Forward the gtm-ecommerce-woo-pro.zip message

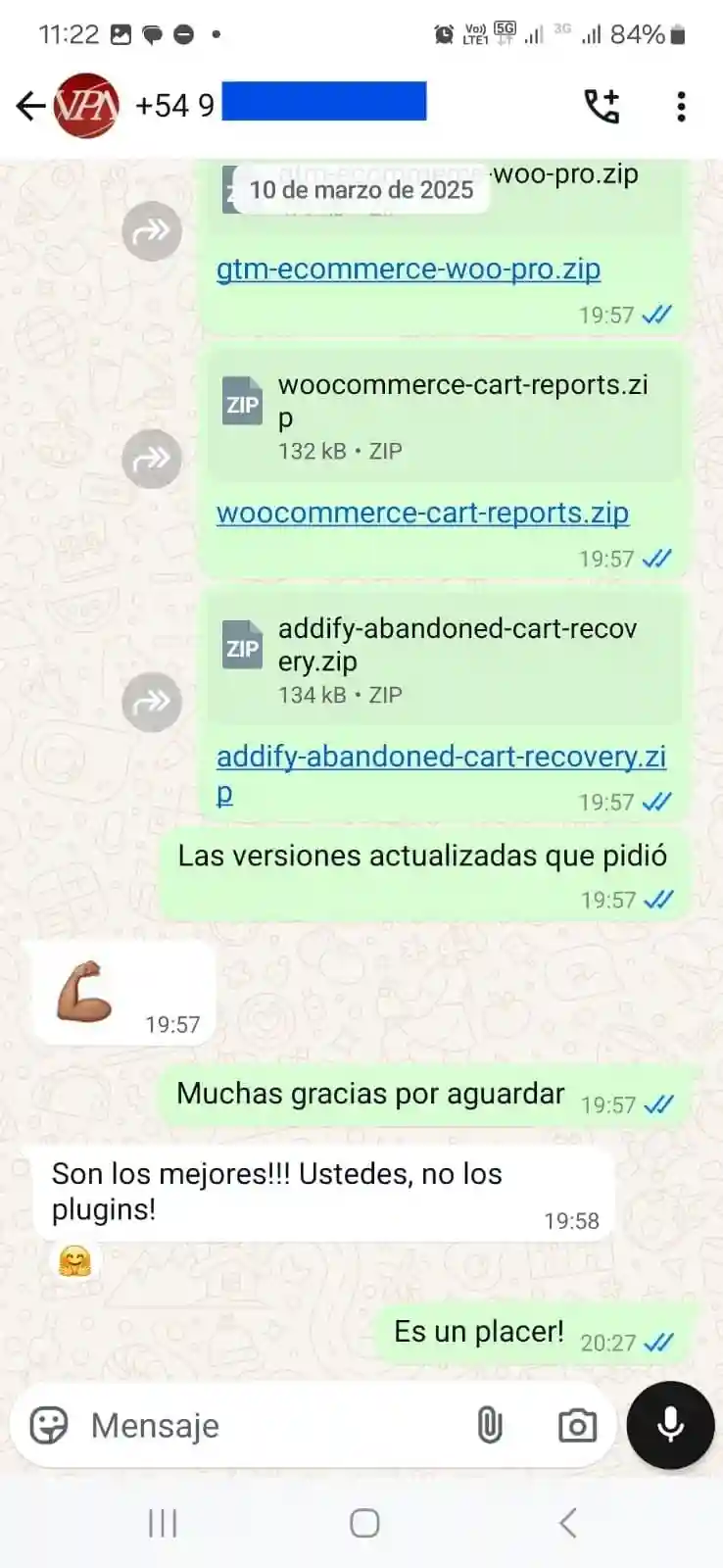152,231
